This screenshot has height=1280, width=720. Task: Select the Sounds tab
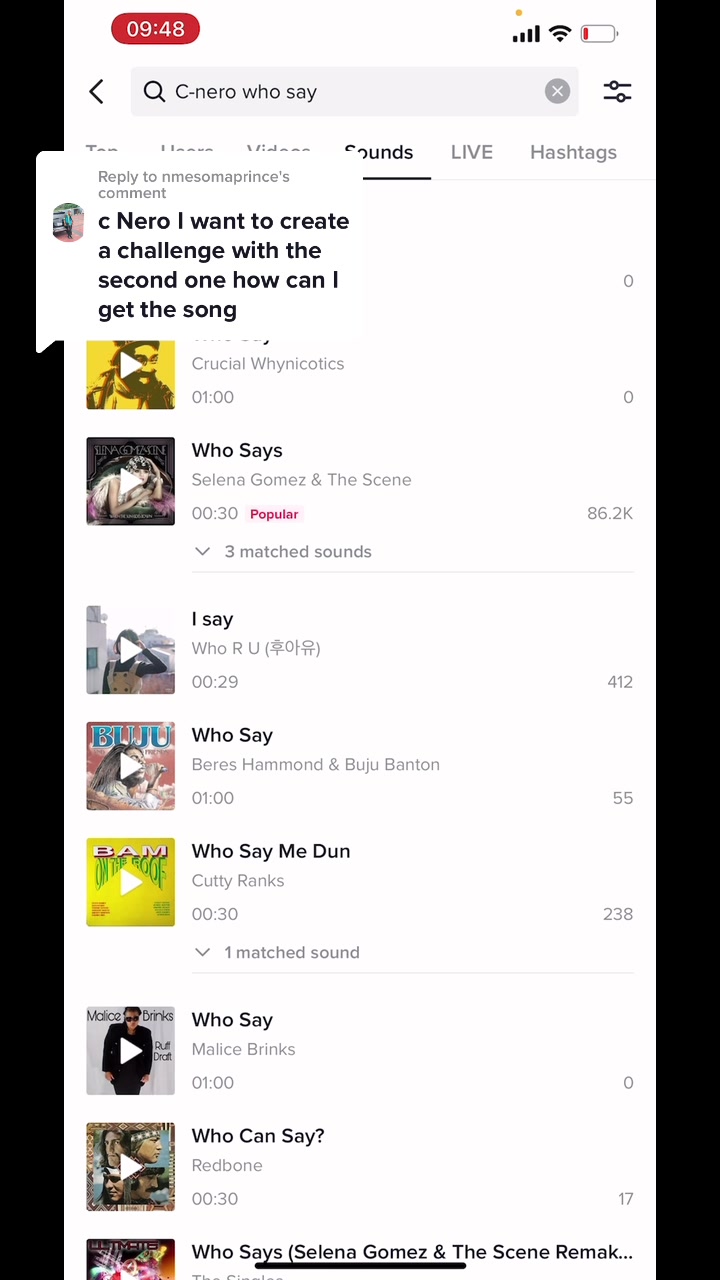tap(380, 153)
